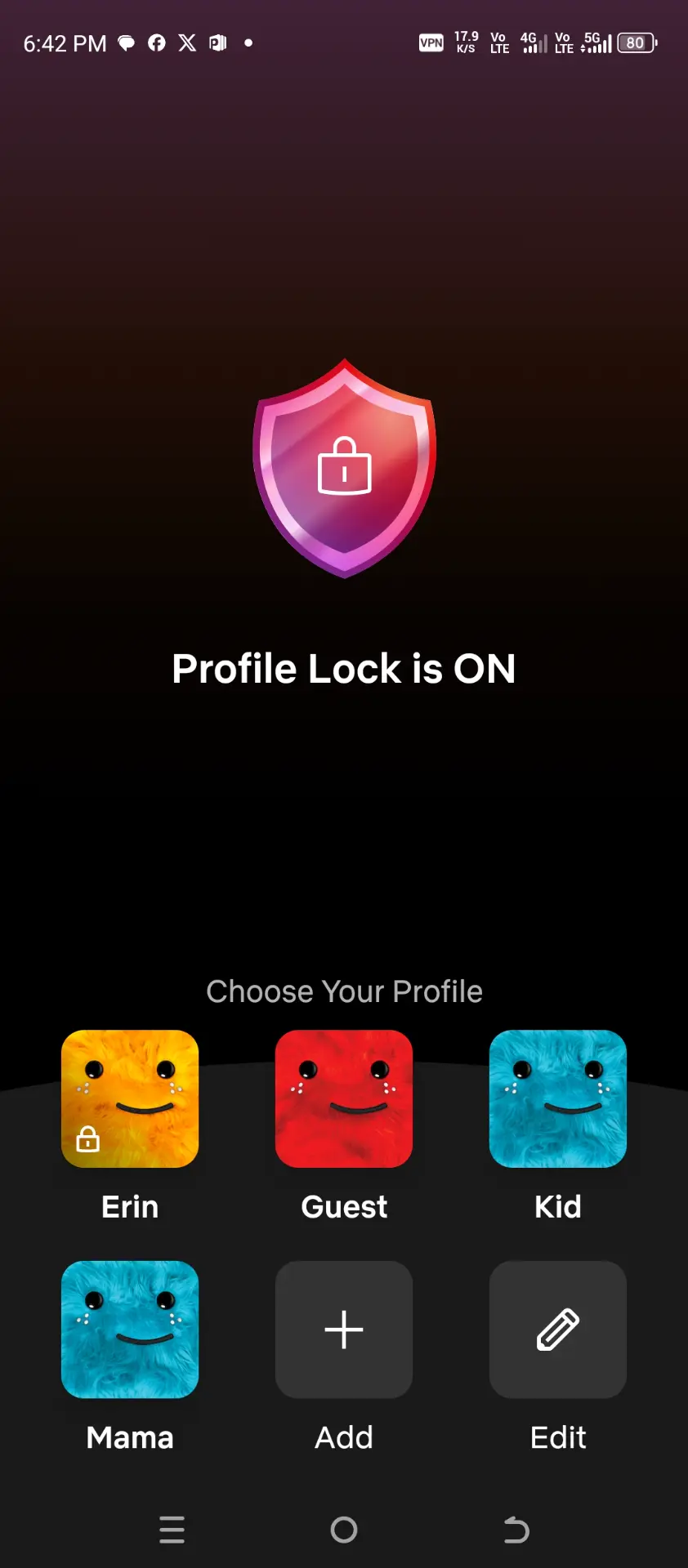
Task: Select the locked Erin profile
Action: [130, 1098]
